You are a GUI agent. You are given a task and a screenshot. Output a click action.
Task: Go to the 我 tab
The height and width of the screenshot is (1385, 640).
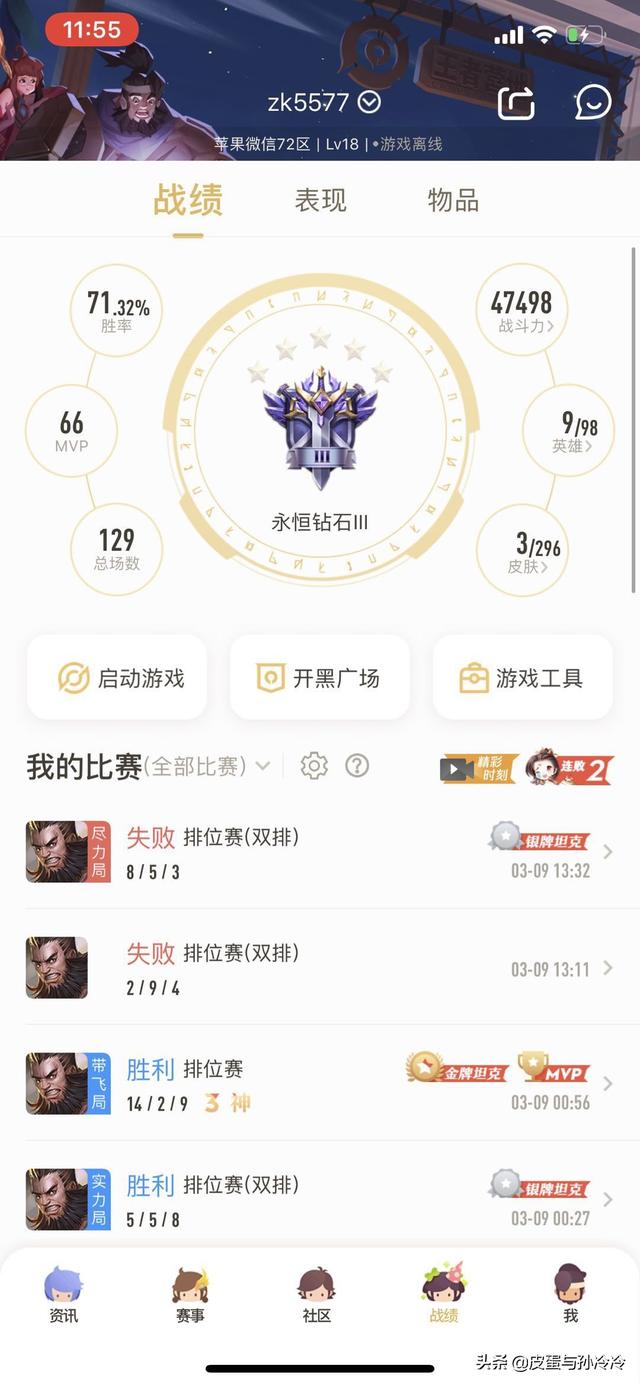point(570,1296)
